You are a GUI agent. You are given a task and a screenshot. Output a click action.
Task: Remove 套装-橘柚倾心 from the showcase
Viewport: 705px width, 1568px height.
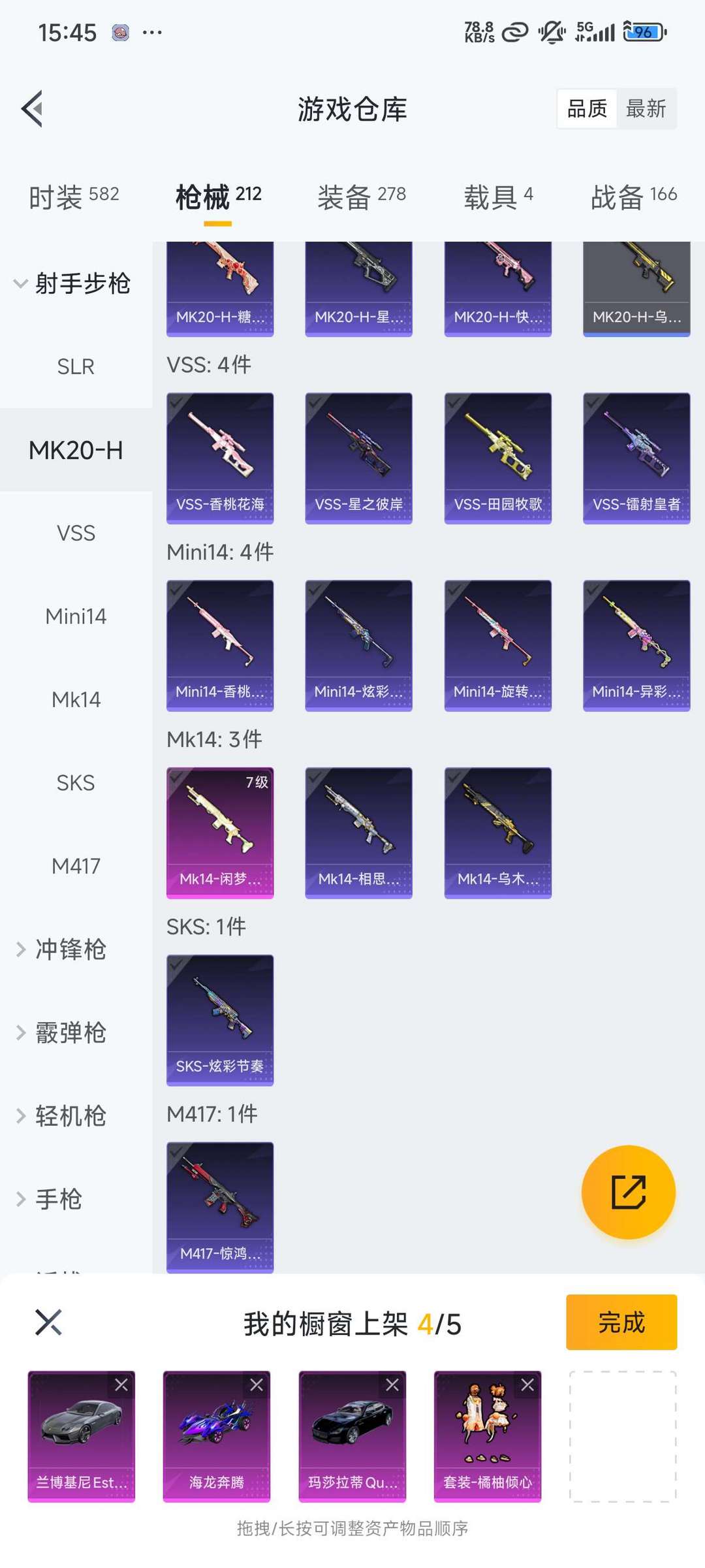527,1384
